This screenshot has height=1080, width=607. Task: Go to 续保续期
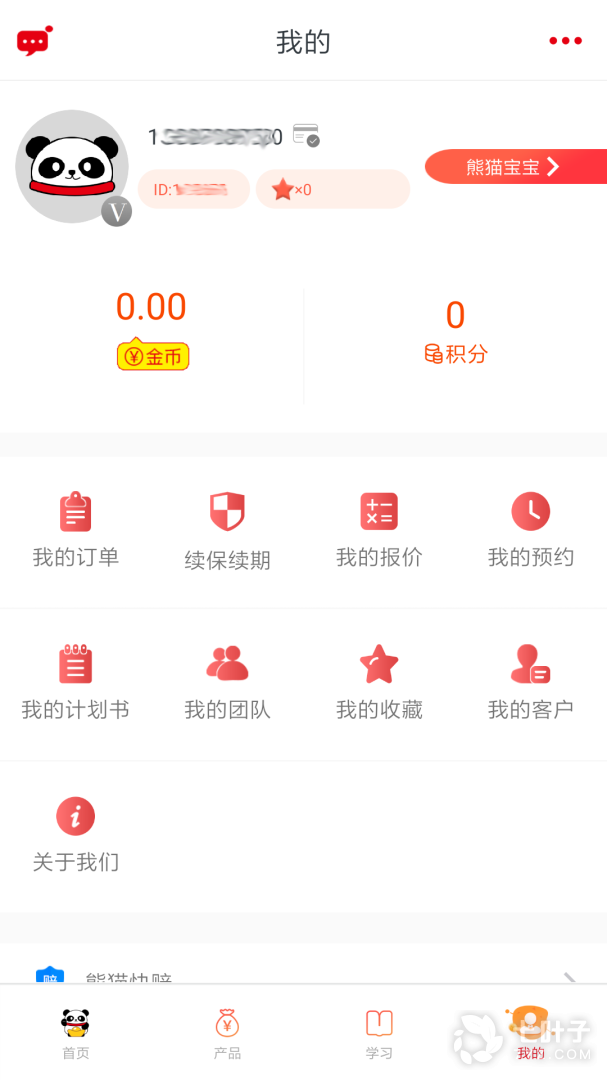(x=227, y=531)
